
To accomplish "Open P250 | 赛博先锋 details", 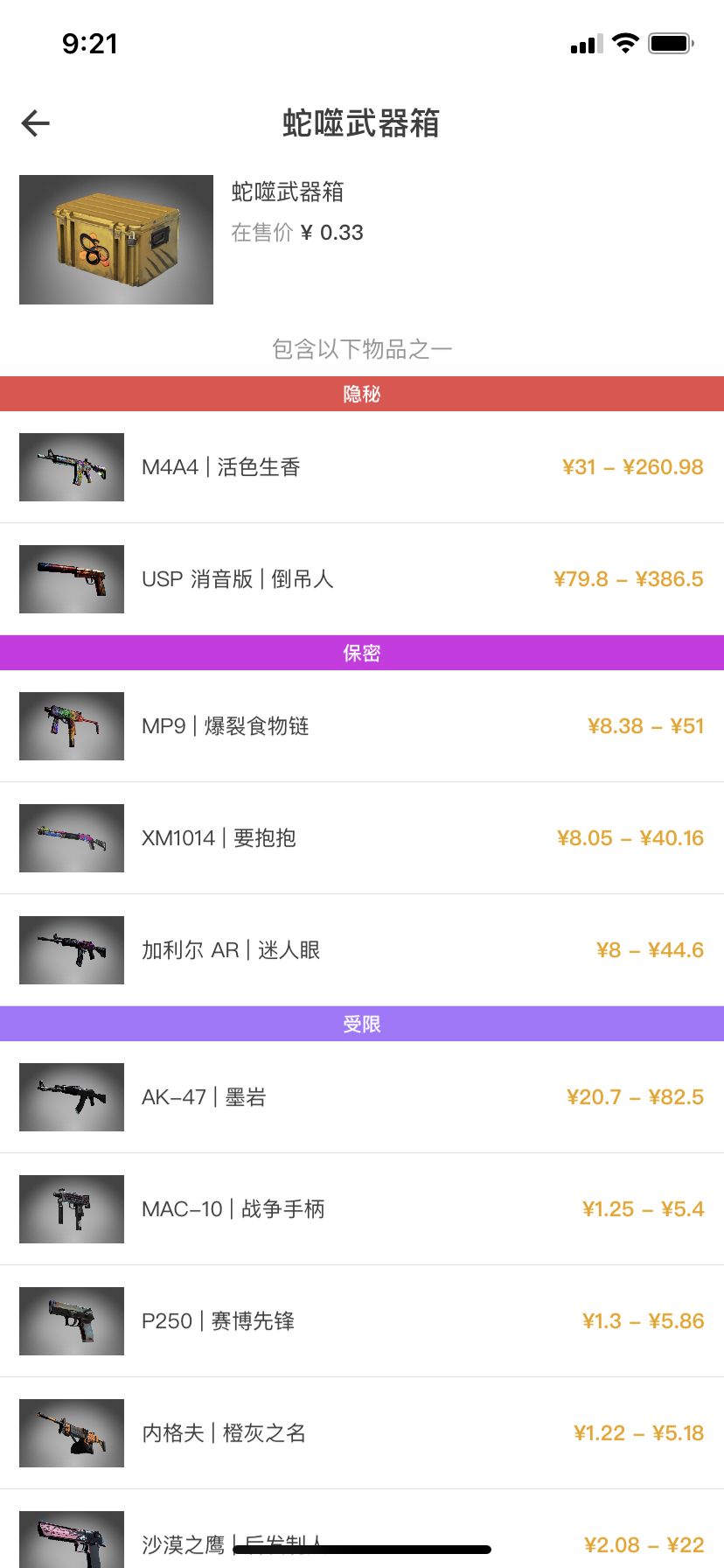I will [362, 1321].
